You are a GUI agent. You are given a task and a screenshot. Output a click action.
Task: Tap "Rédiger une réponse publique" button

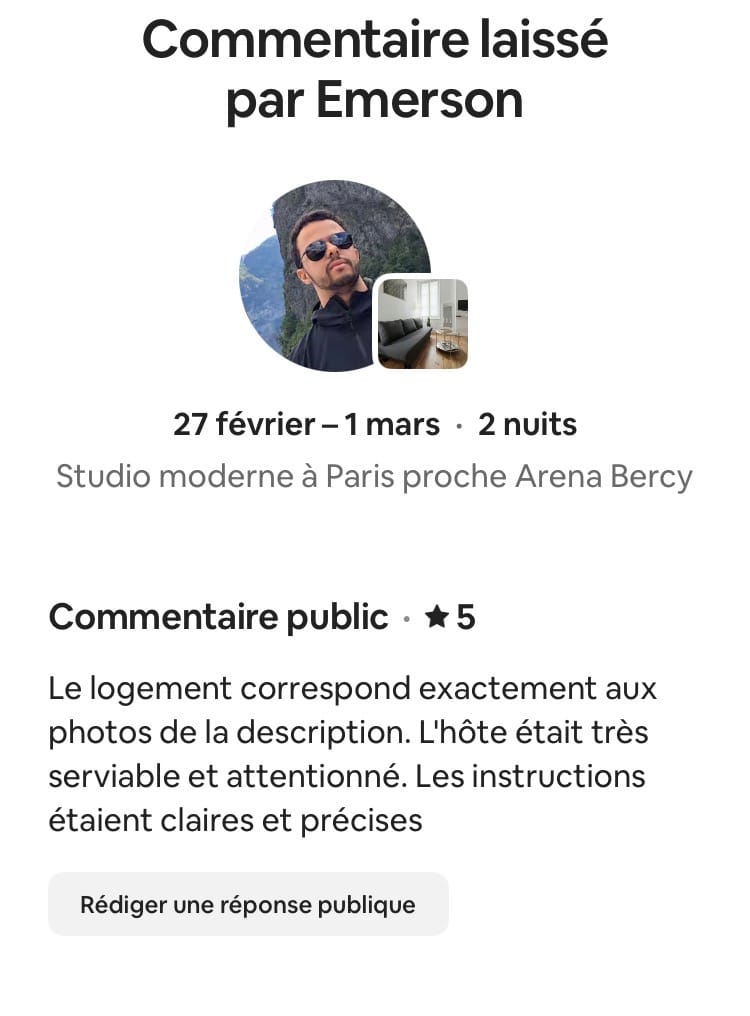[248, 905]
